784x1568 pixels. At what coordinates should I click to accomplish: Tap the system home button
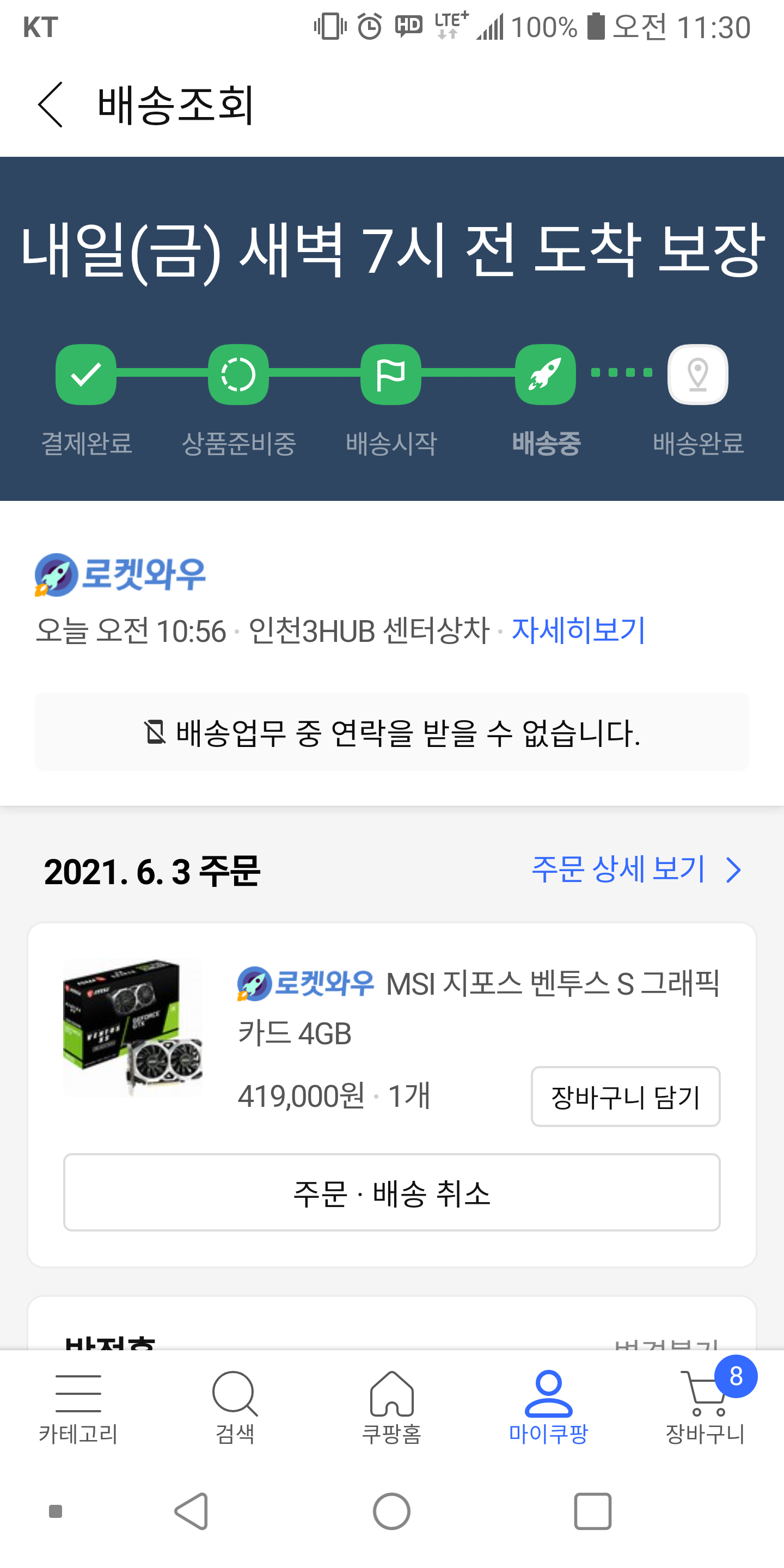(x=391, y=1511)
